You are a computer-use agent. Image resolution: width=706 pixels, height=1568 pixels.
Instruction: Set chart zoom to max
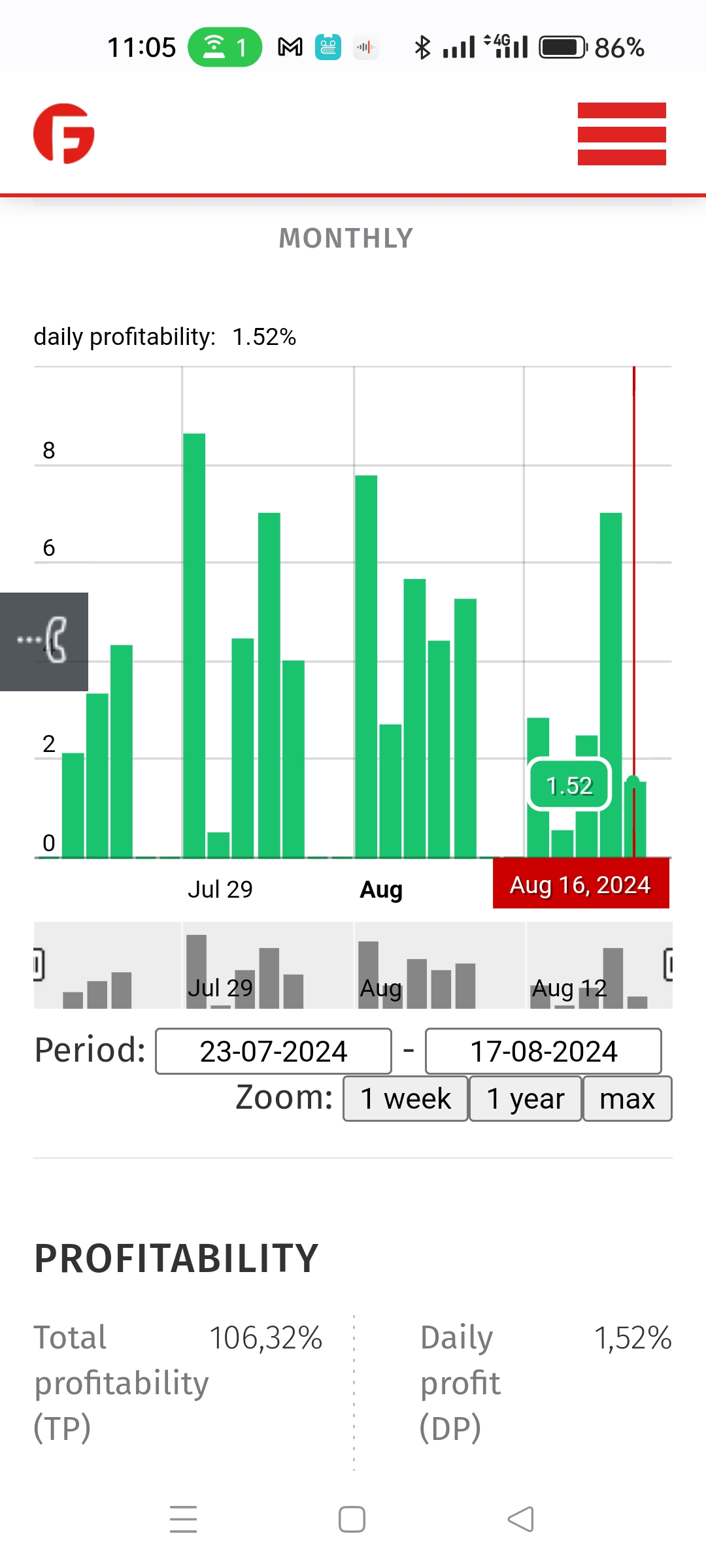click(x=628, y=1099)
